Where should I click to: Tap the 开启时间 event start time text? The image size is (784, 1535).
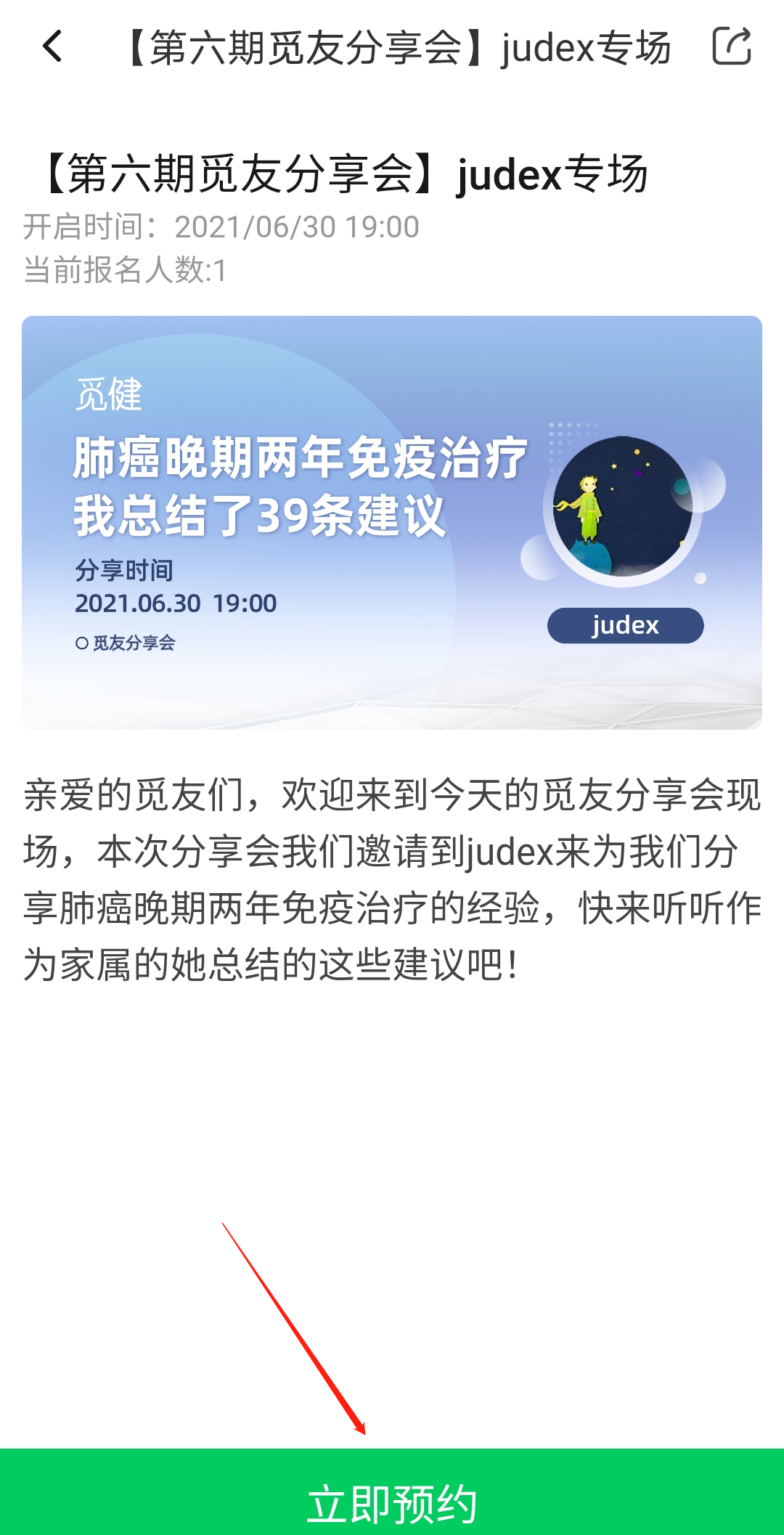(x=220, y=226)
